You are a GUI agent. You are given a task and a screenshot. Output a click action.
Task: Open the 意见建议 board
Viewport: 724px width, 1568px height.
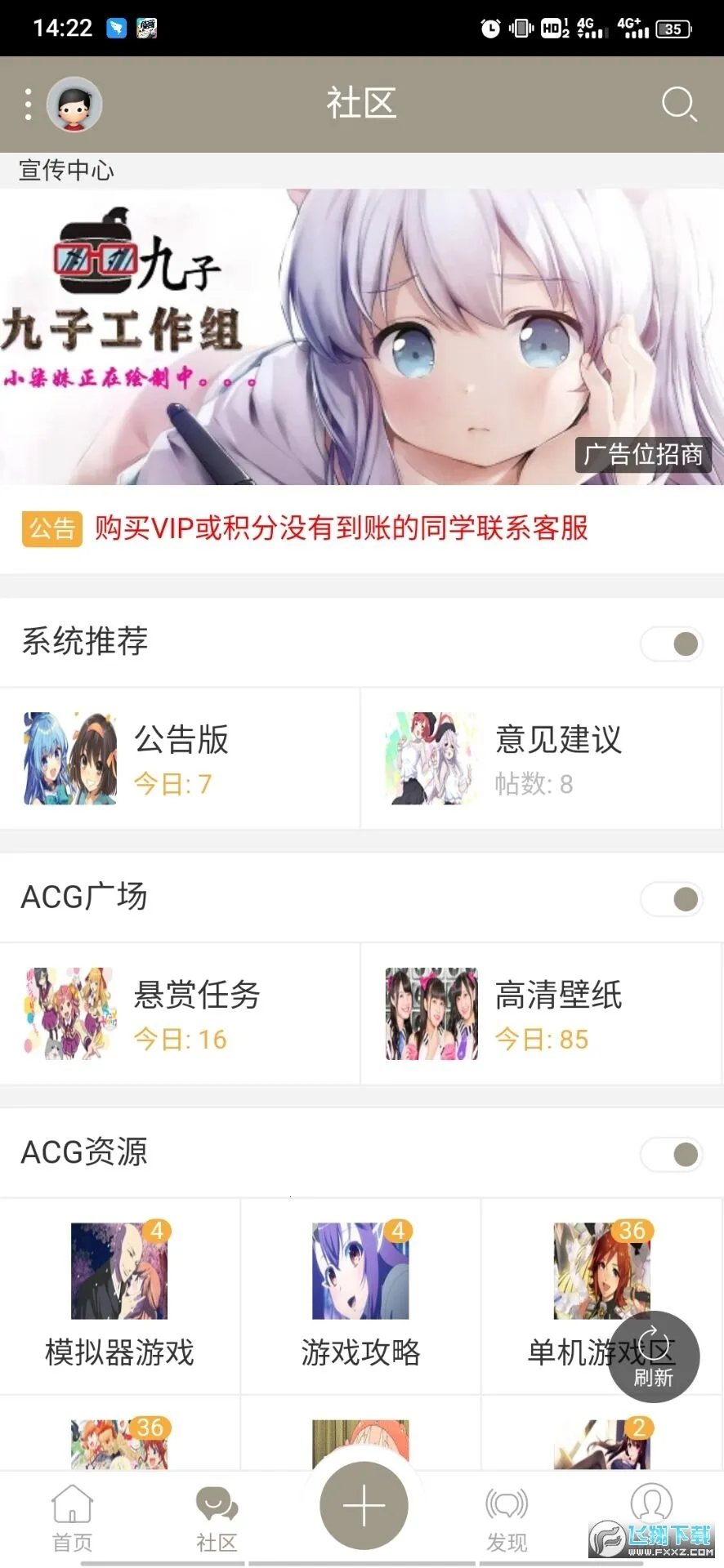tap(541, 759)
